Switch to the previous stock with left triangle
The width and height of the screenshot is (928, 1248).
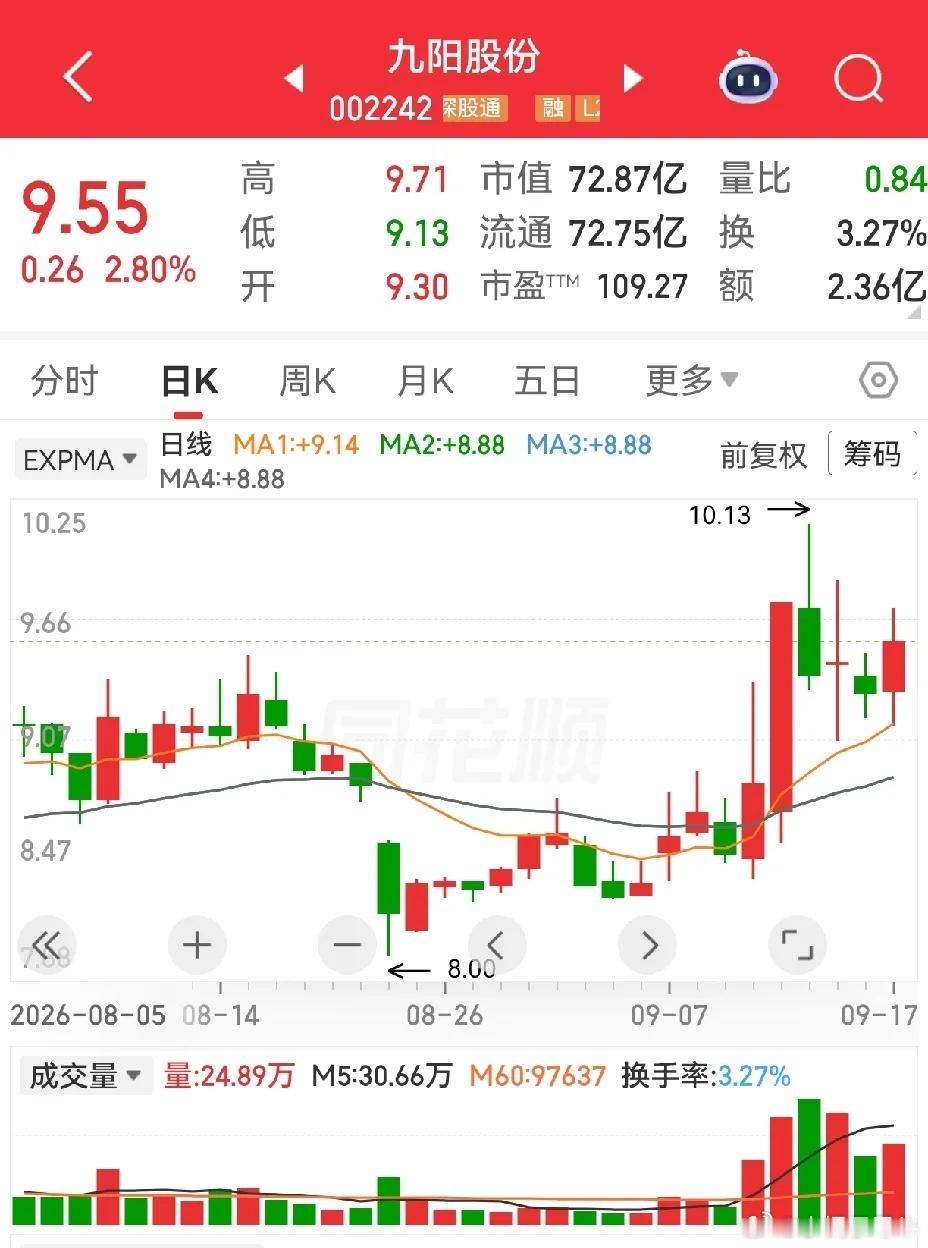(x=294, y=78)
